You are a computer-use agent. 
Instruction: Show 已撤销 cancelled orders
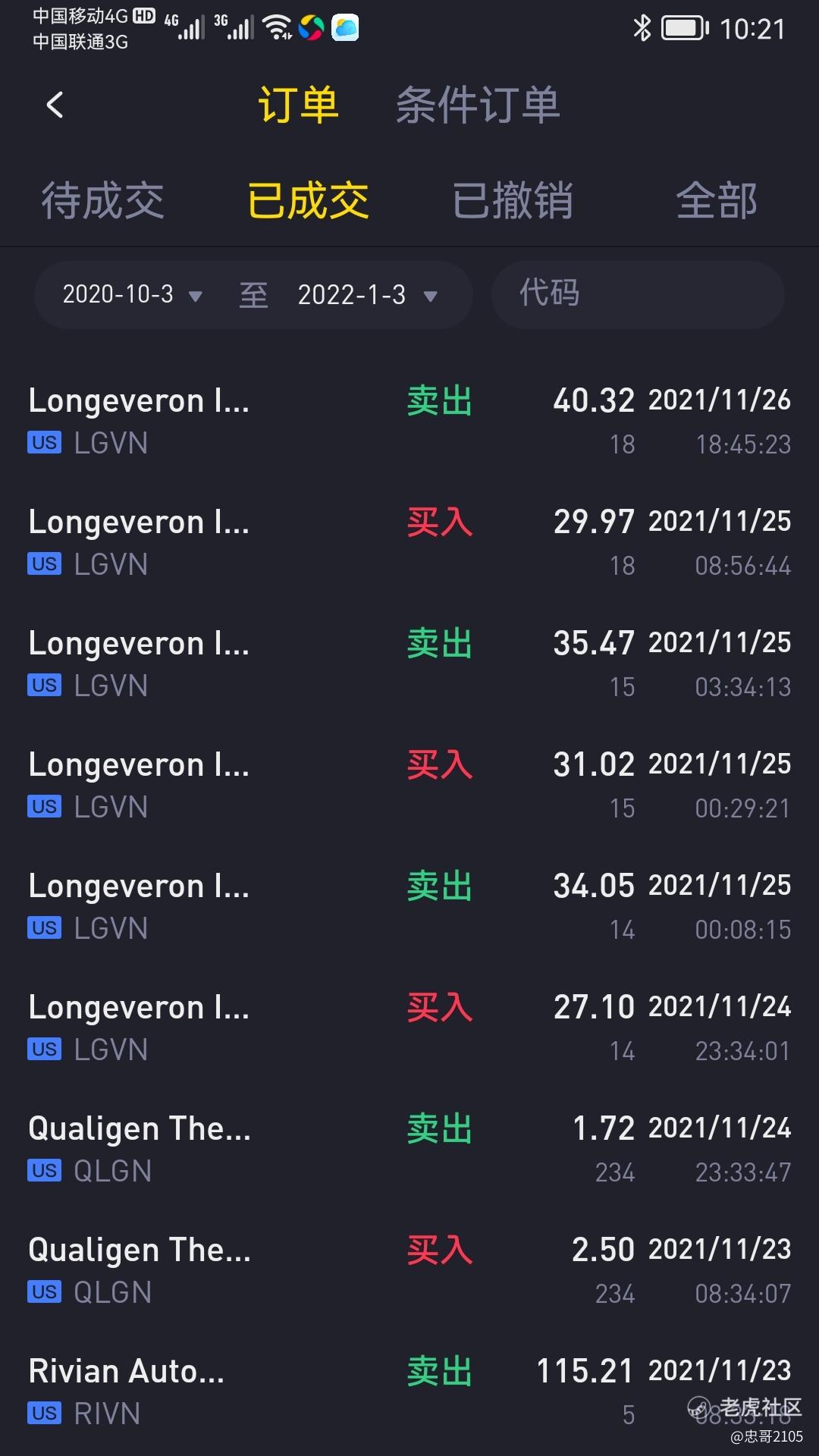point(513,201)
